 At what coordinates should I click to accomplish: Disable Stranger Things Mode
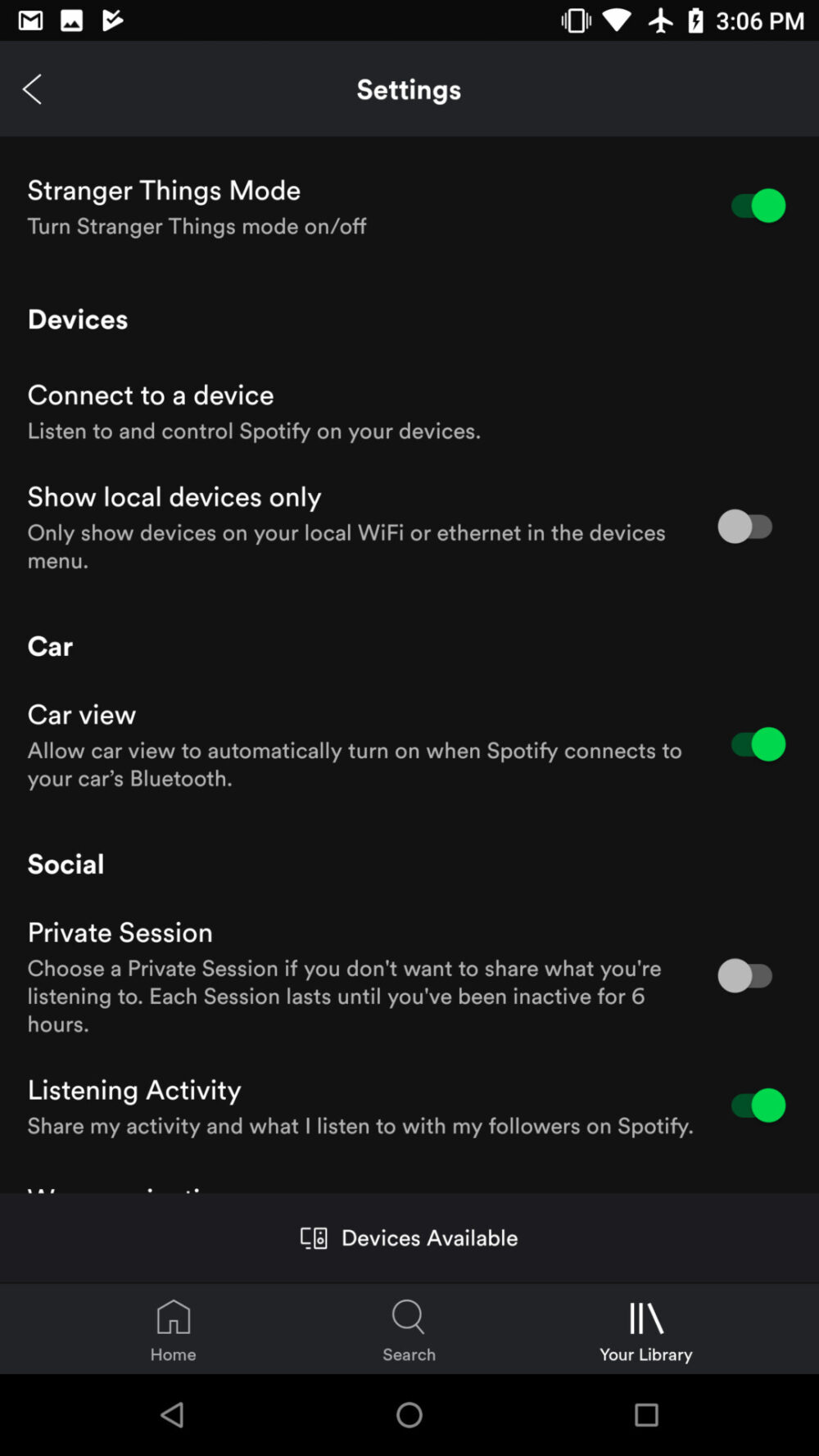tap(754, 206)
